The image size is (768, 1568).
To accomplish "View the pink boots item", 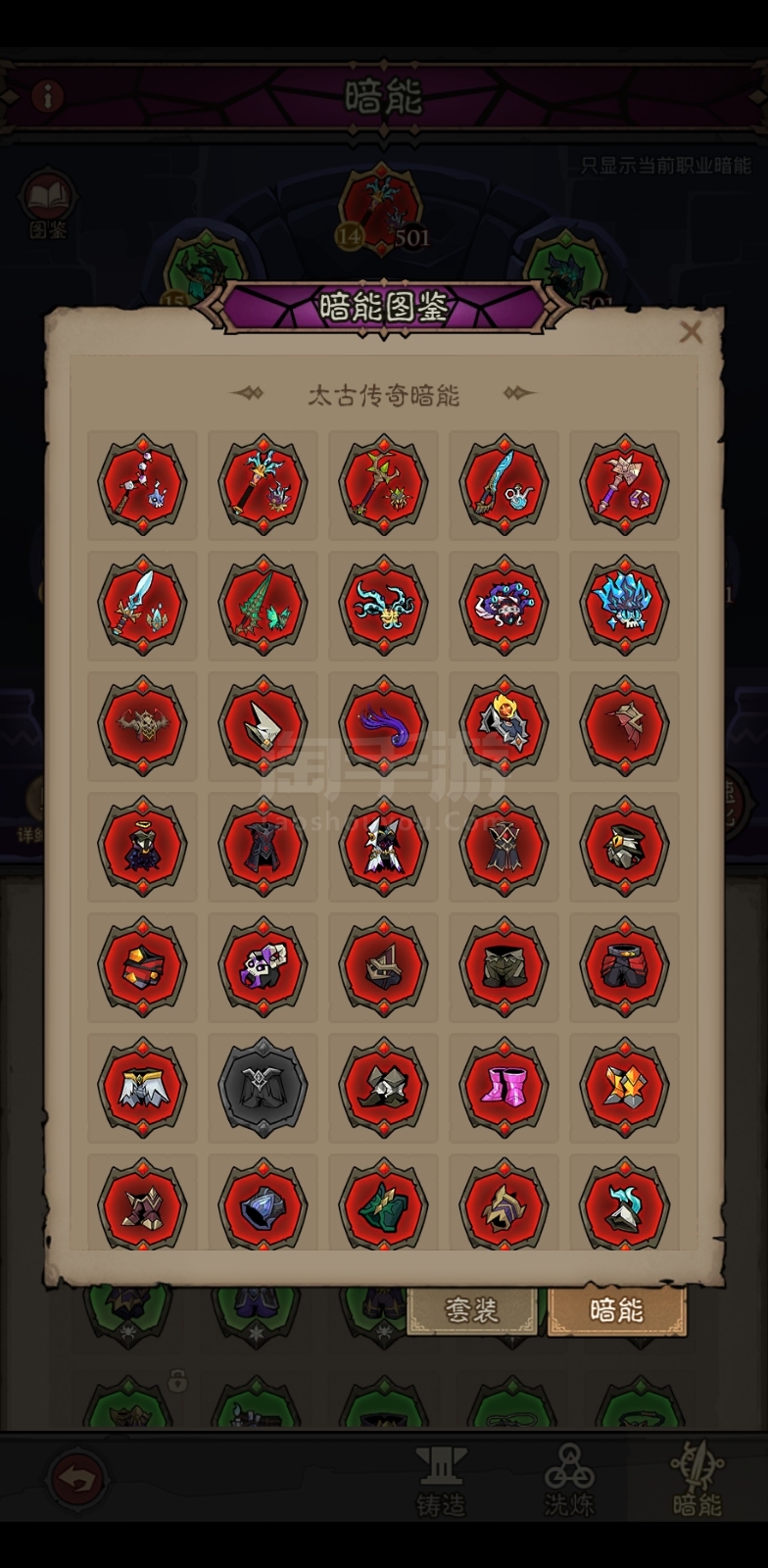I will pyautogui.click(x=504, y=1087).
